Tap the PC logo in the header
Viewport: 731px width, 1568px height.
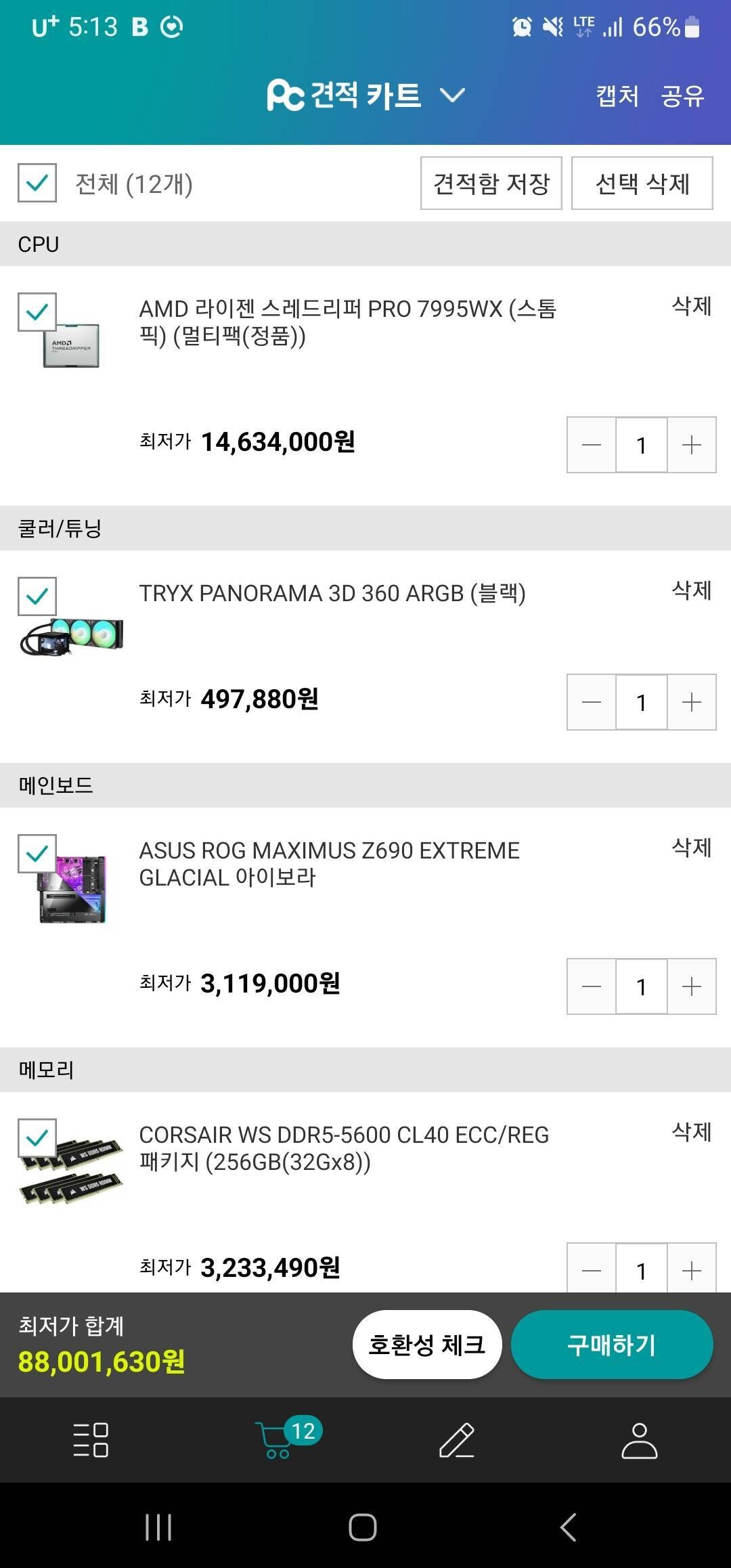[286, 95]
